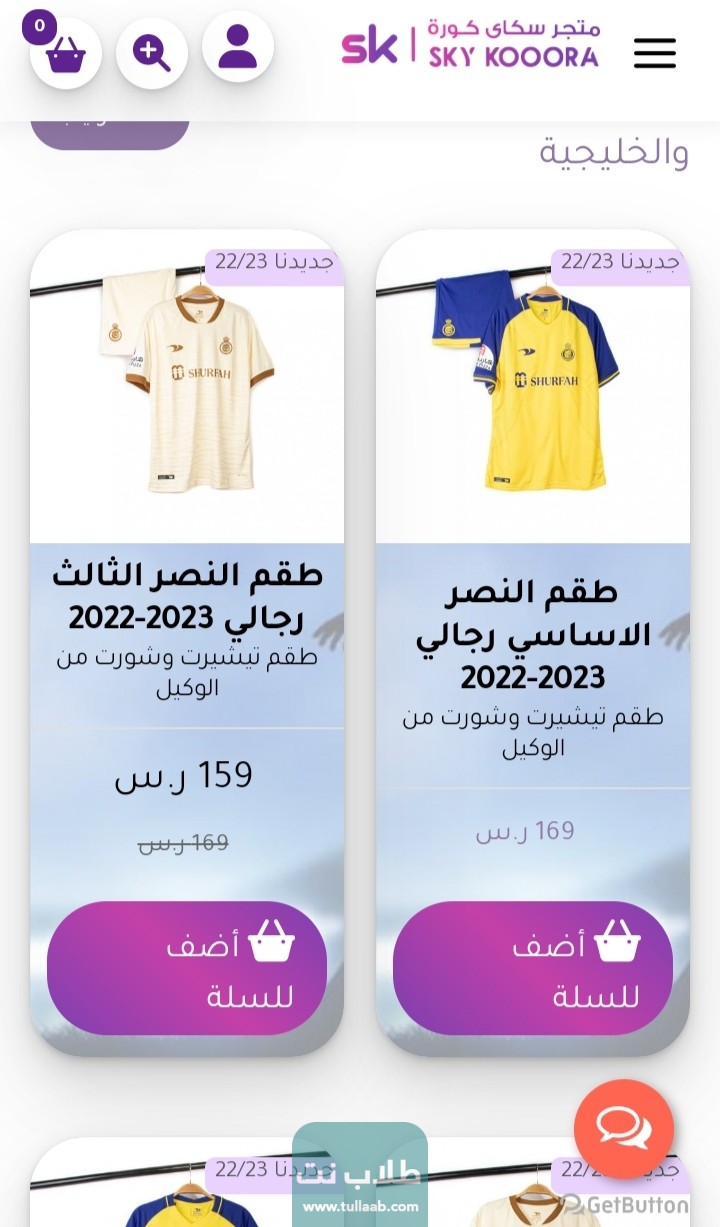Open the chat bubble support icon
The width and height of the screenshot is (720, 1227).
(624, 1128)
